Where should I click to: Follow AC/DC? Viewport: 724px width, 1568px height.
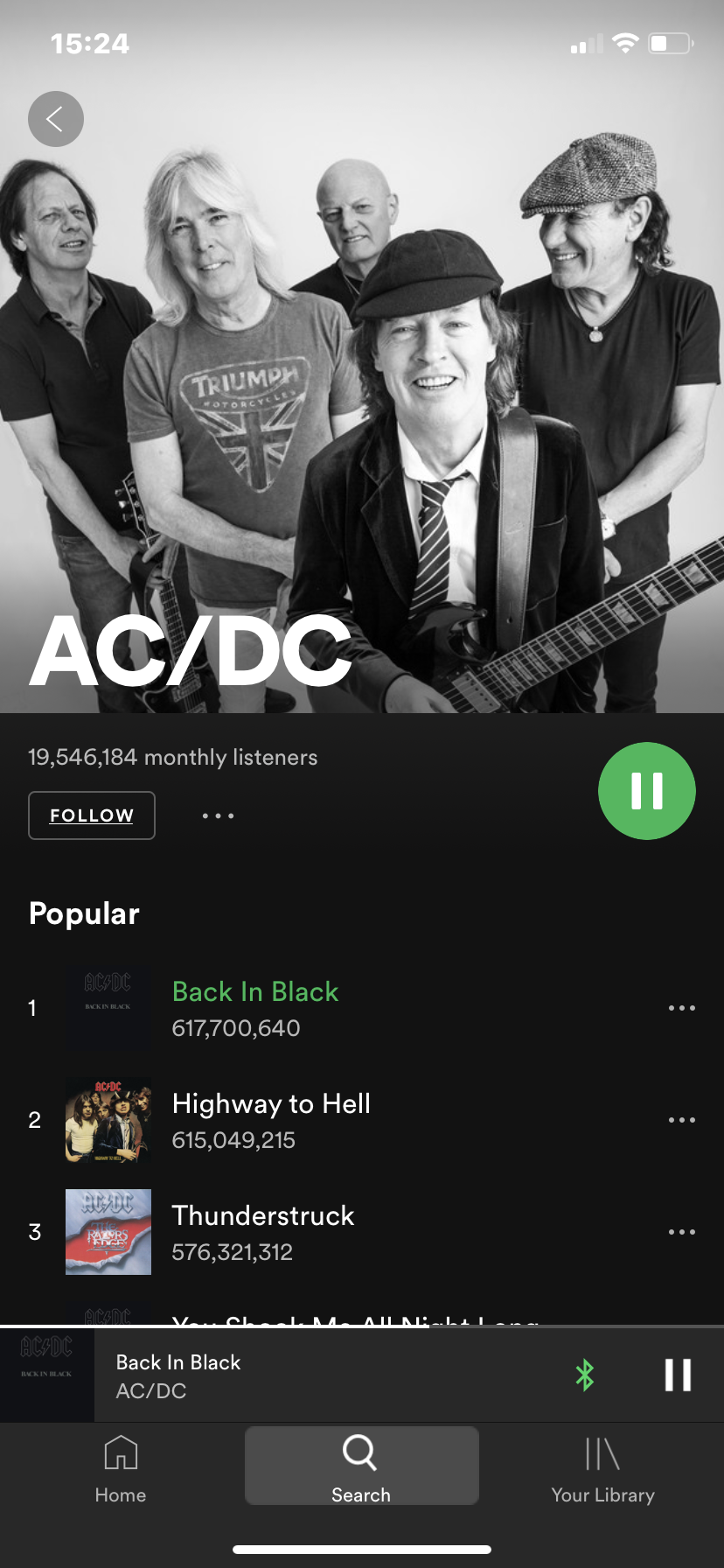coord(92,815)
